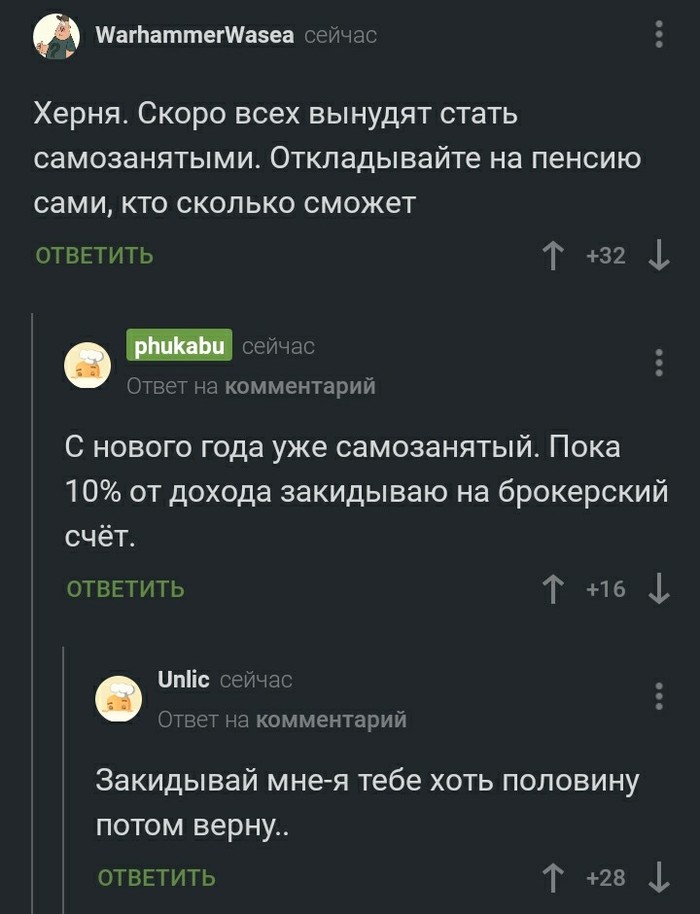This screenshot has width=700, height=914.
Task: Reply to WarhammerWasea's comment
Action: pos(94,255)
